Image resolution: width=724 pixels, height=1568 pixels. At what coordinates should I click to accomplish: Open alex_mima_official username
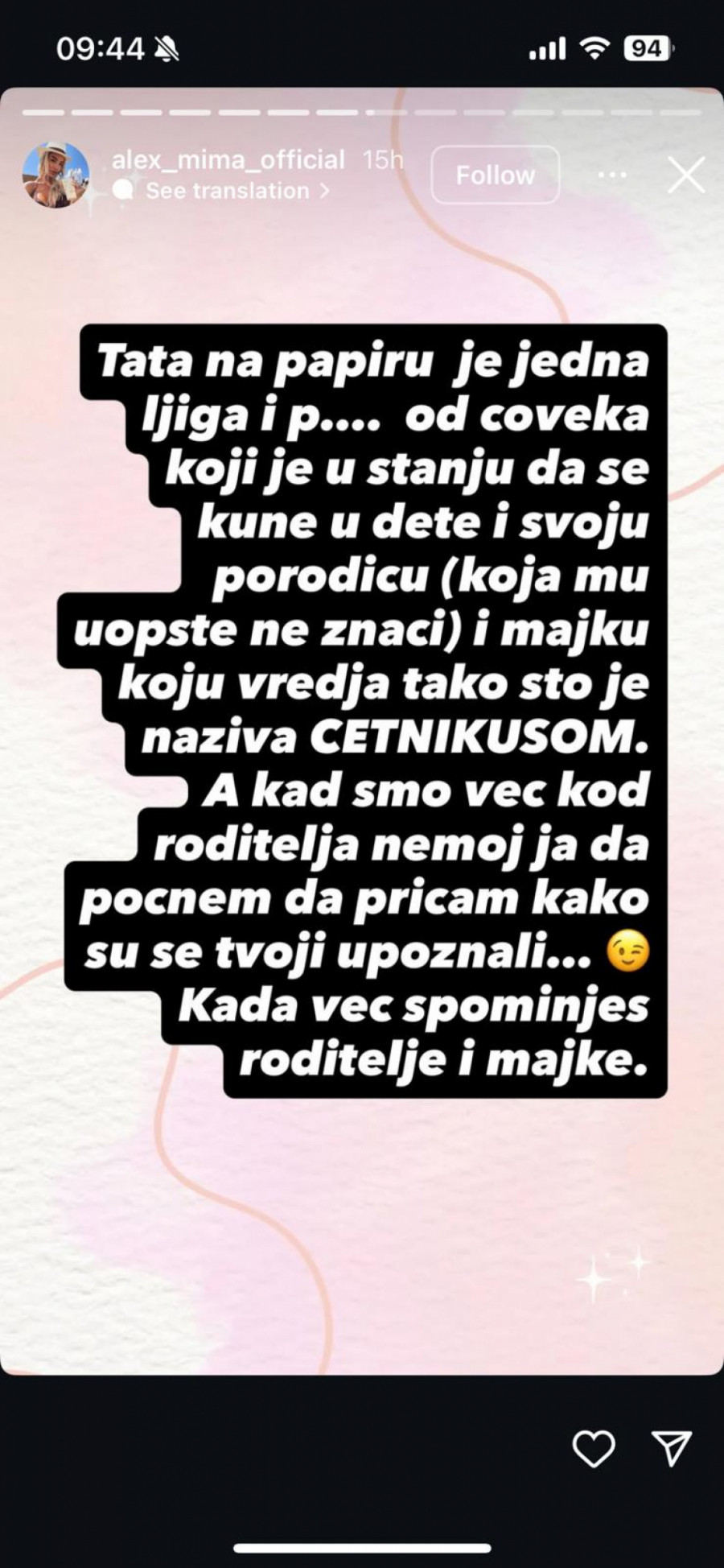[x=228, y=159]
